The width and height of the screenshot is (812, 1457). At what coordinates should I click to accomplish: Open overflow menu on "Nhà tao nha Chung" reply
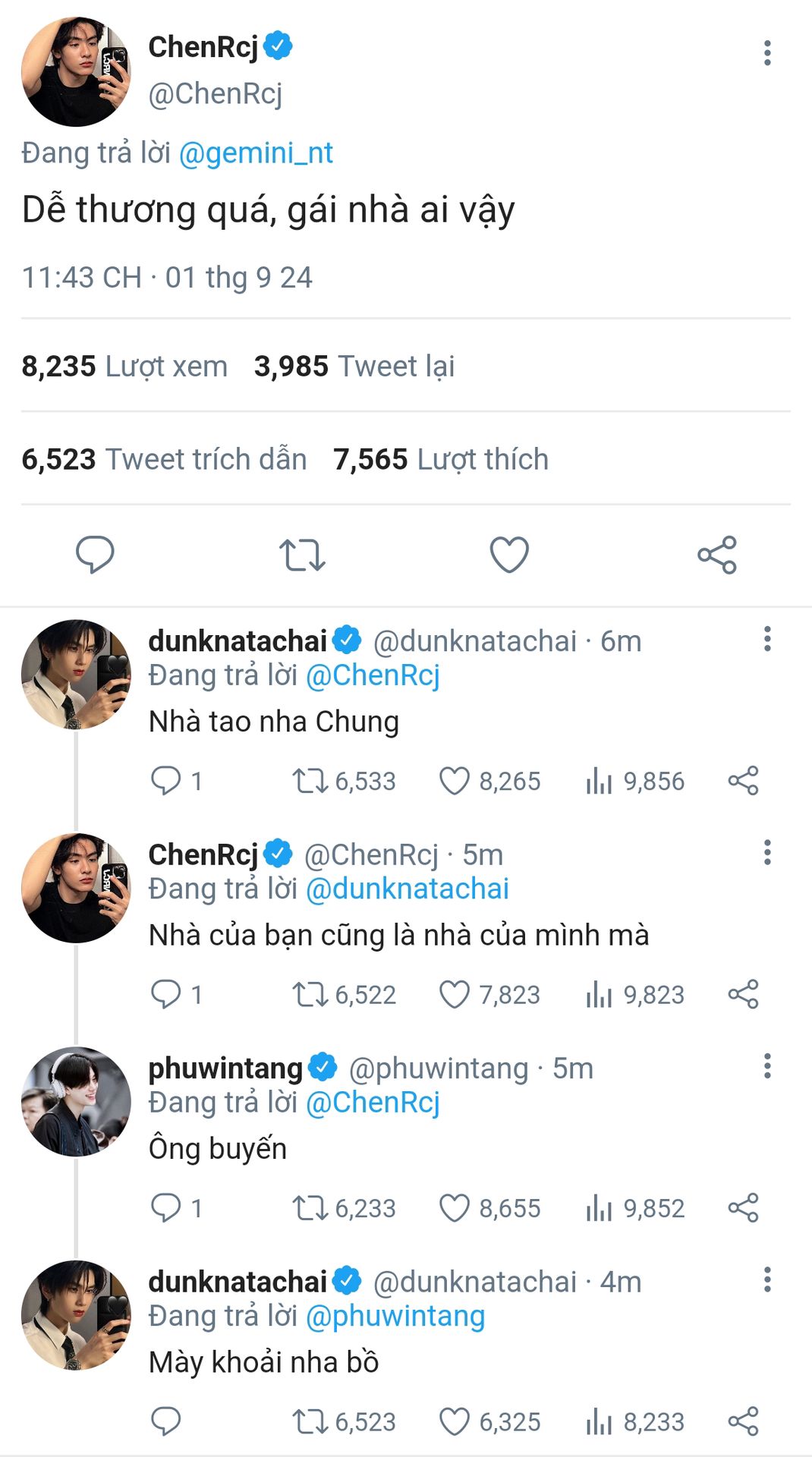tap(767, 639)
